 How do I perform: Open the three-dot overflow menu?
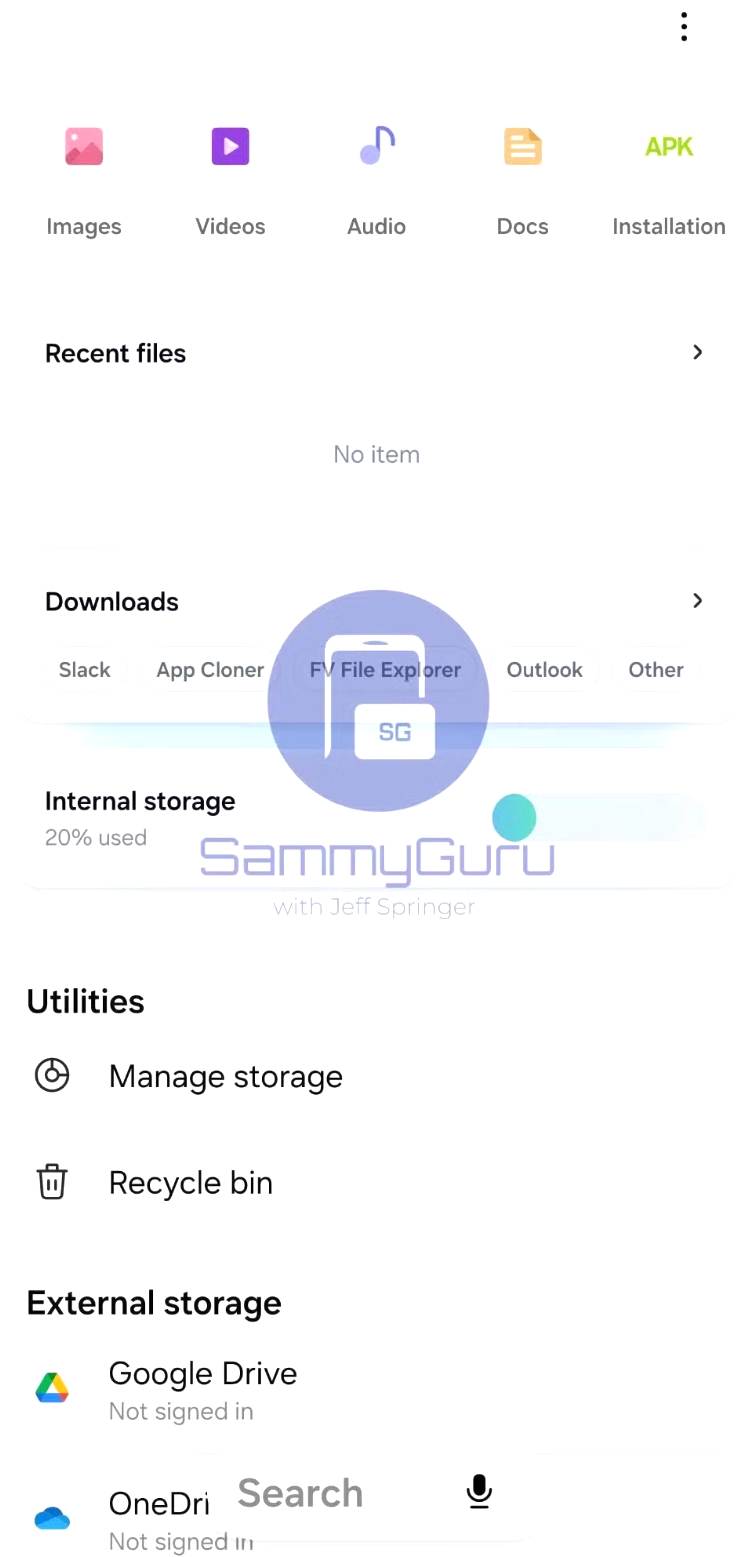tap(684, 27)
